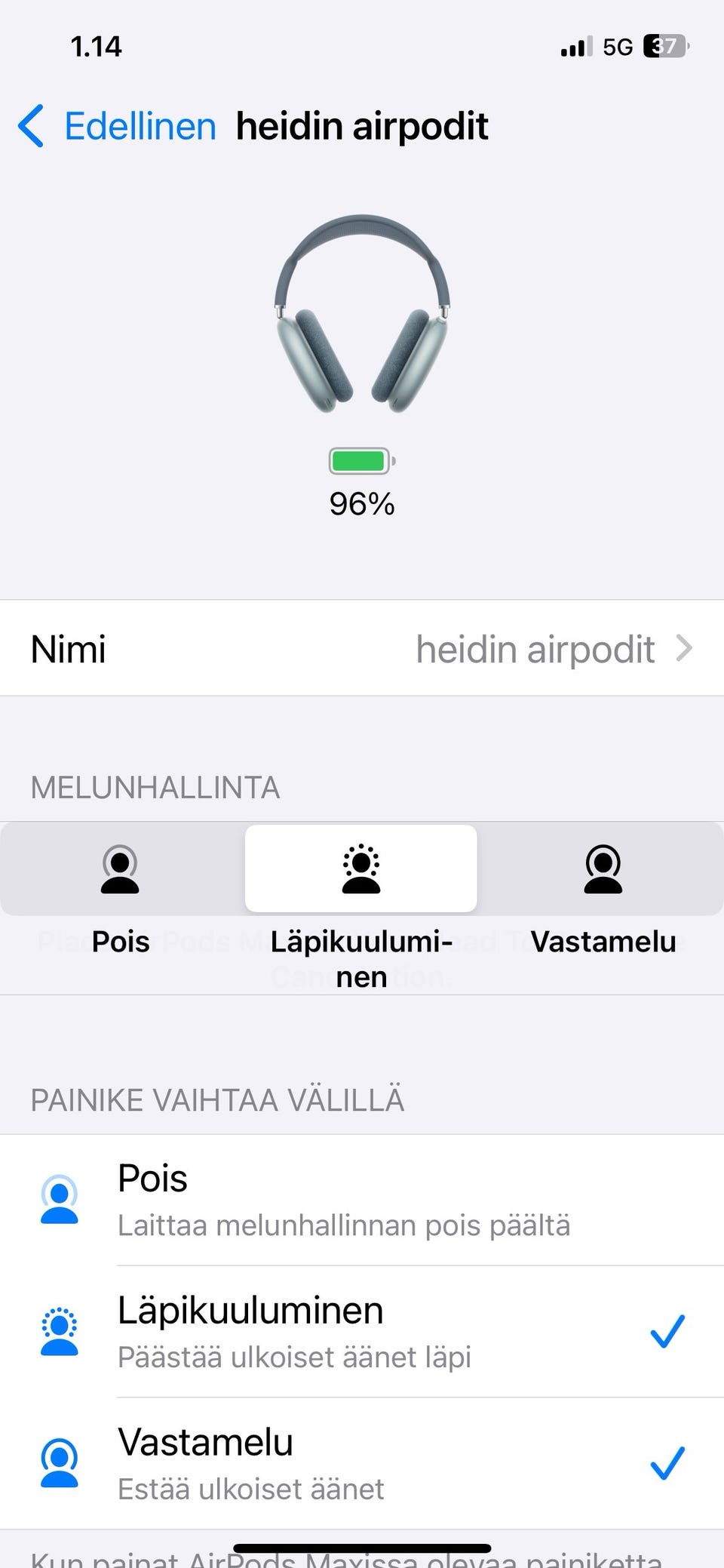Go back to Edellinen screen
The width and height of the screenshot is (724, 1568).
(117, 125)
